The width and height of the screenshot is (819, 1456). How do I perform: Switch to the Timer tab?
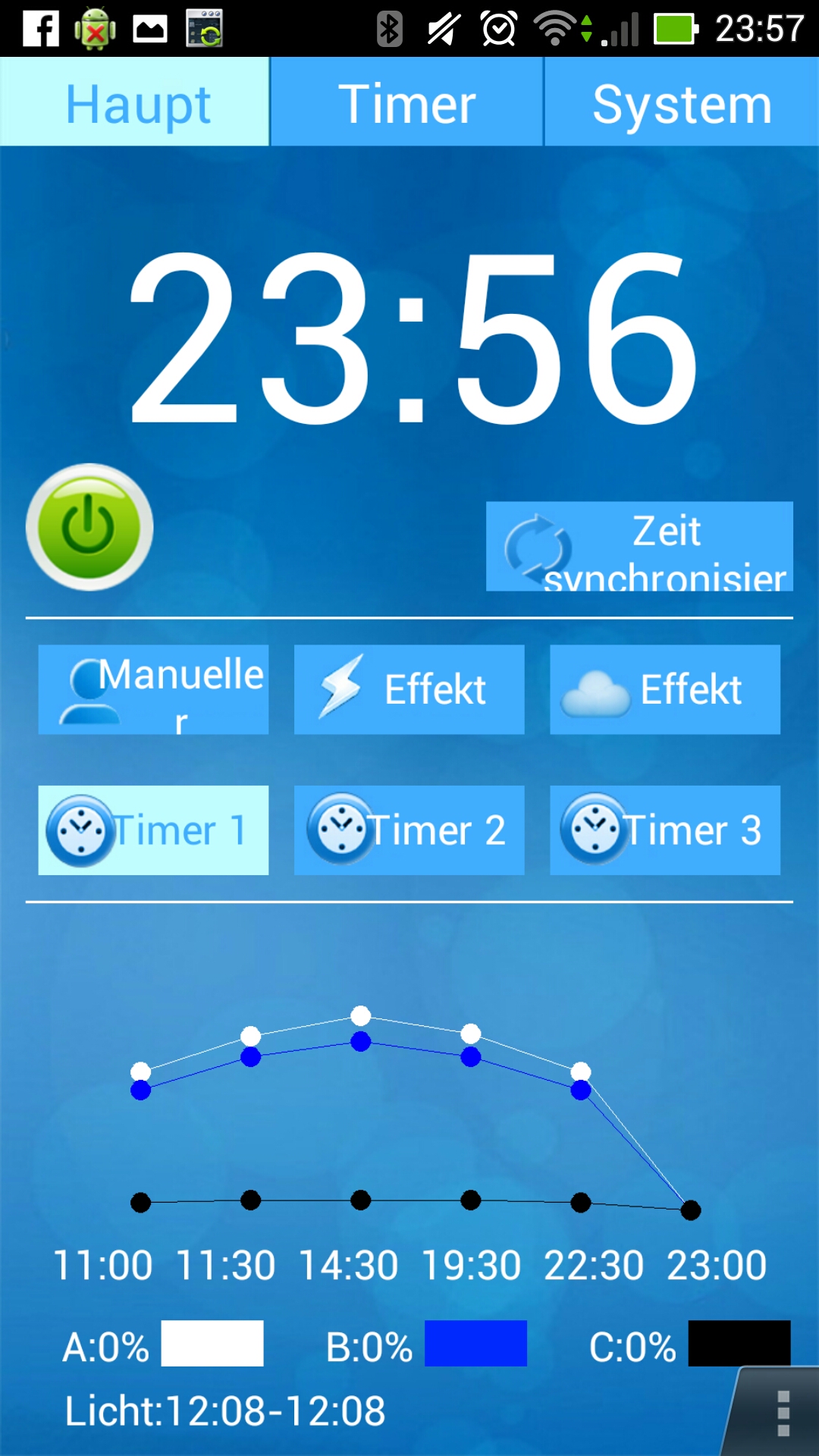coord(407,102)
